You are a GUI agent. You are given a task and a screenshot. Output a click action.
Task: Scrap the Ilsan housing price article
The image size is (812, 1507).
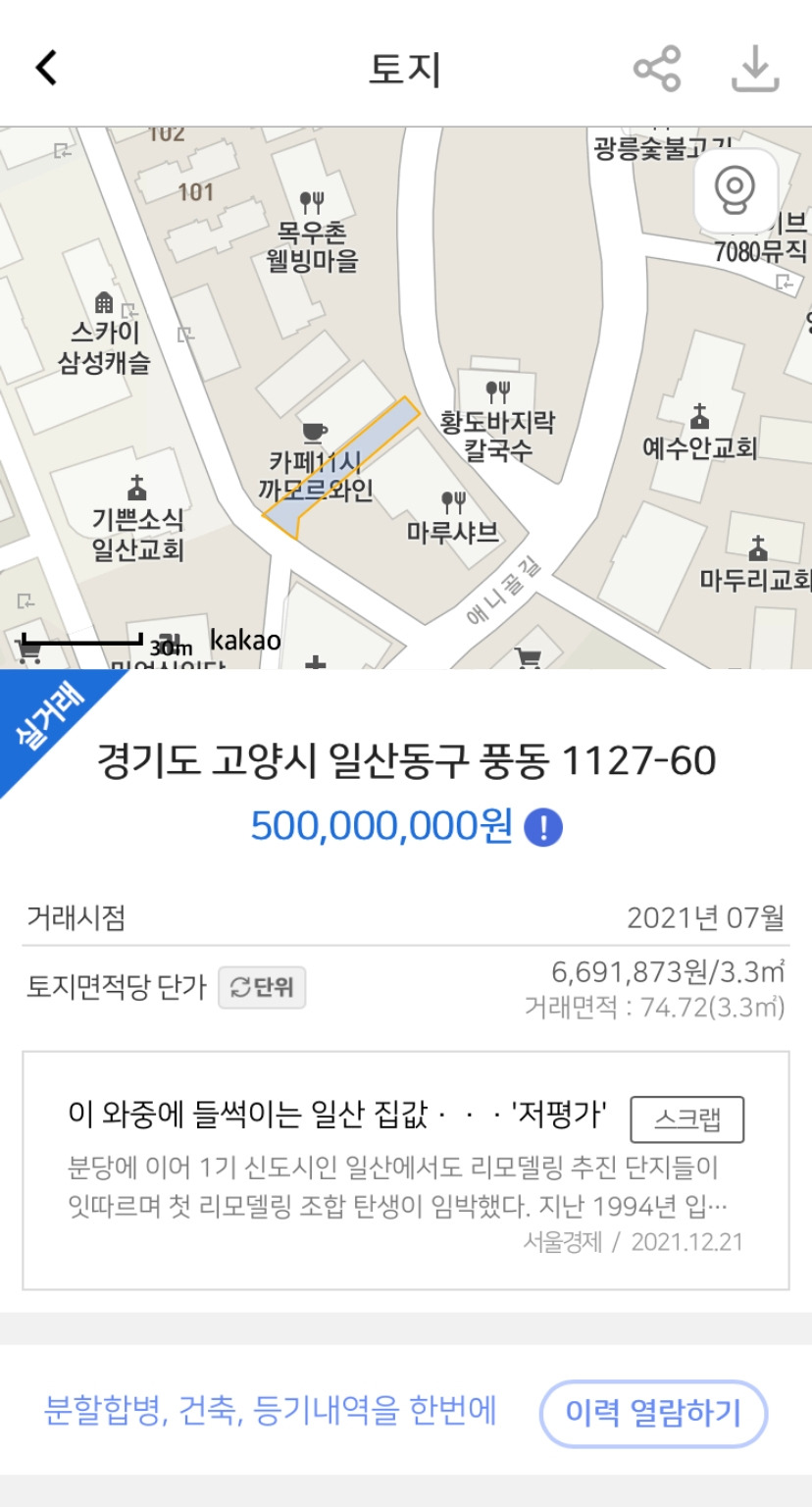click(686, 1119)
